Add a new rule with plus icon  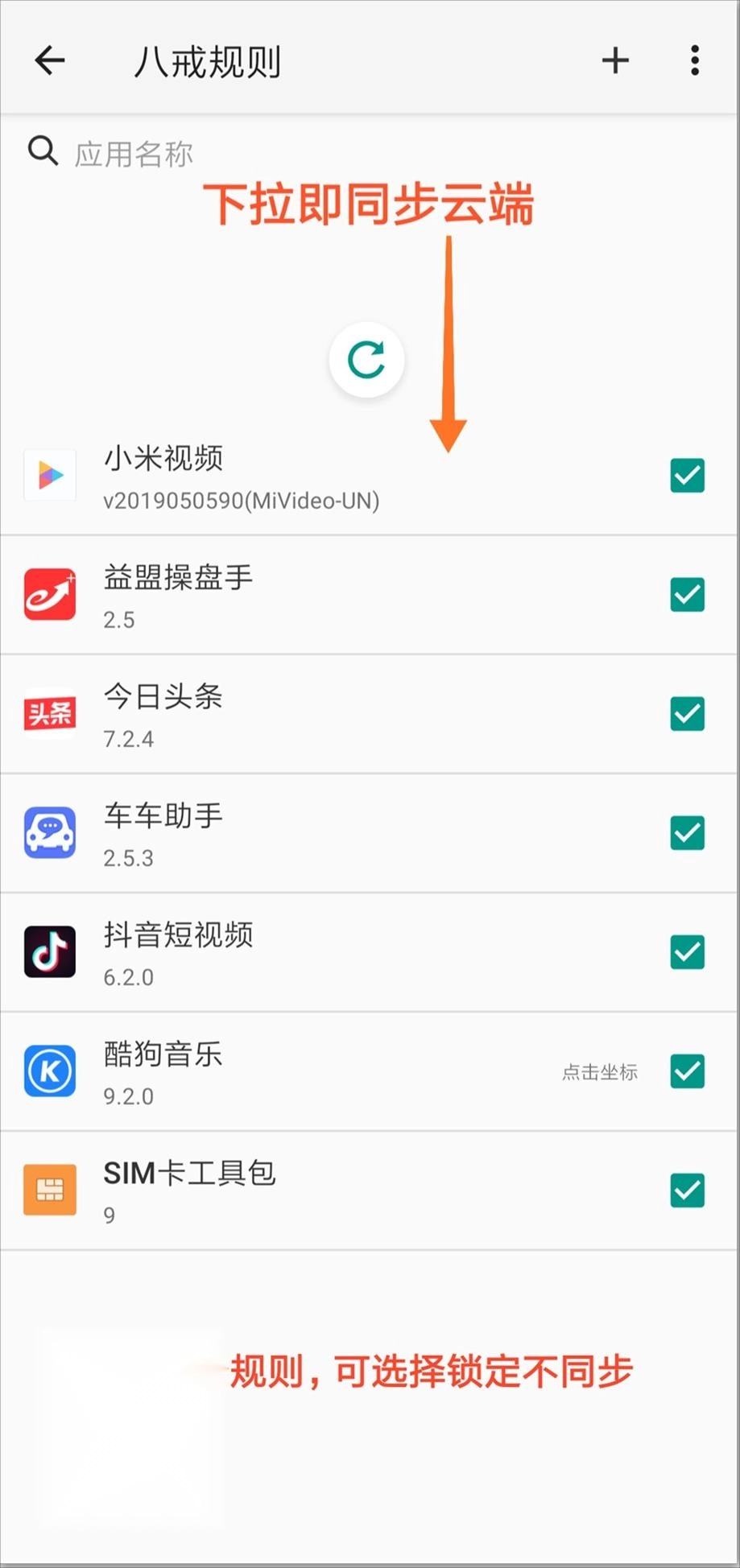pyautogui.click(x=615, y=60)
